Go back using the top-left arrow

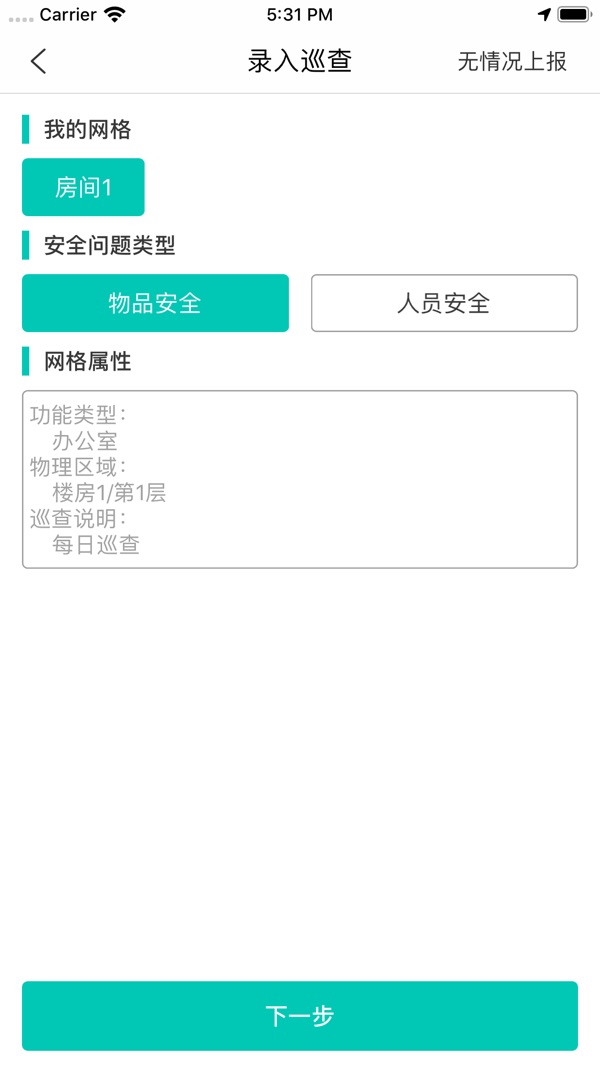click(38, 61)
